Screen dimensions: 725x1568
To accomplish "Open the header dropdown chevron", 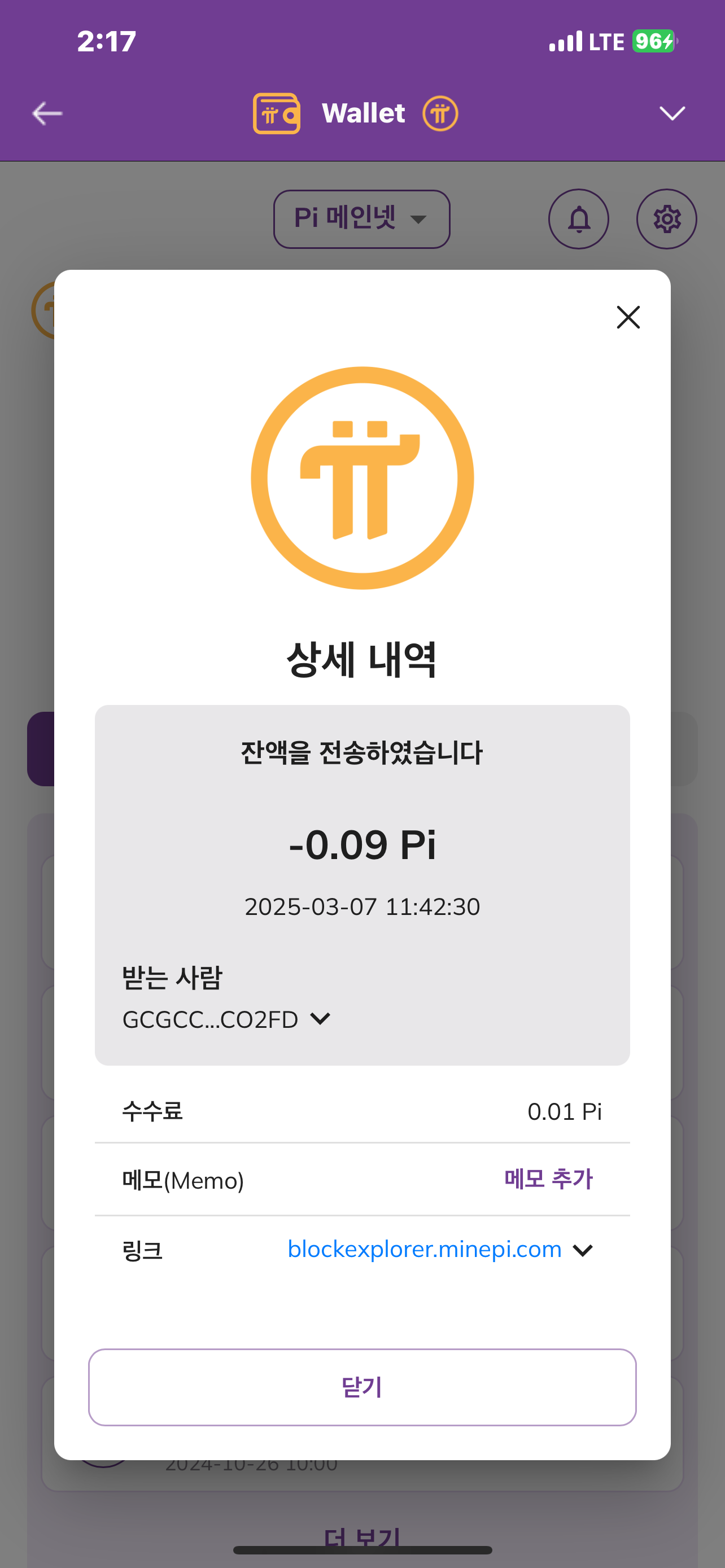I will 672,113.
